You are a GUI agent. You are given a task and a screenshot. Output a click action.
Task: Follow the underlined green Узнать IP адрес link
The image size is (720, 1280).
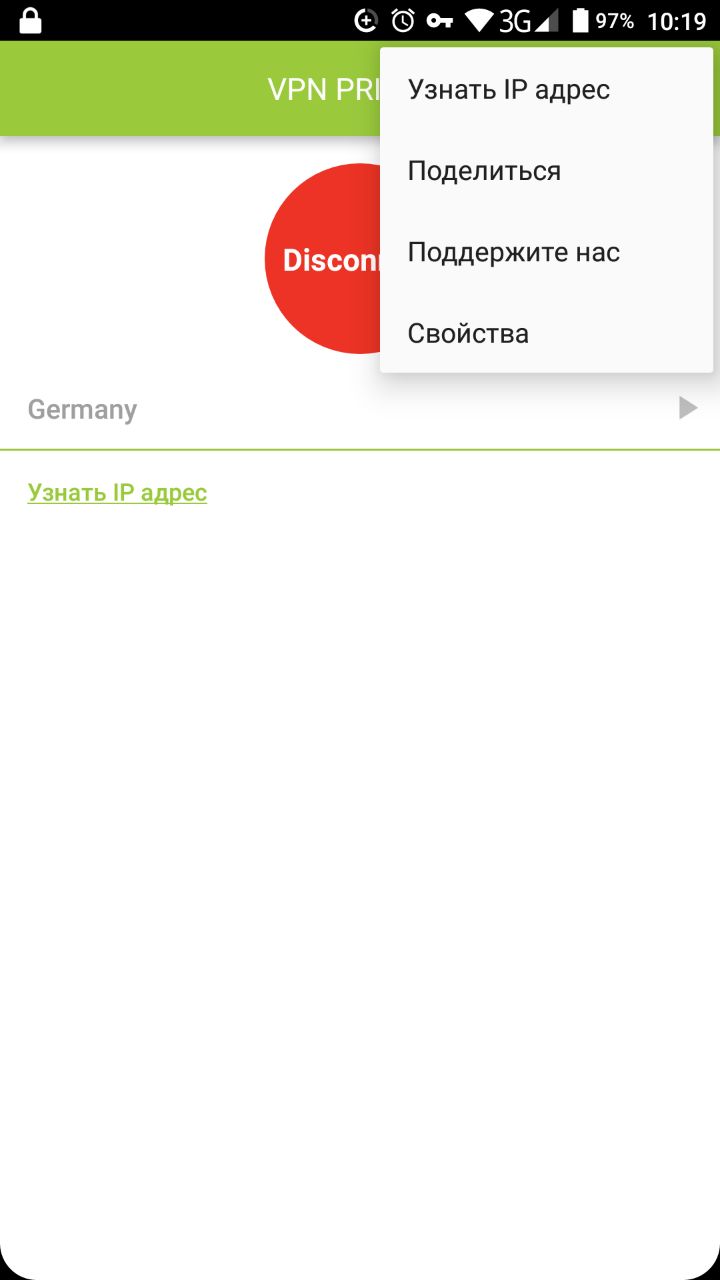pyautogui.click(x=117, y=492)
